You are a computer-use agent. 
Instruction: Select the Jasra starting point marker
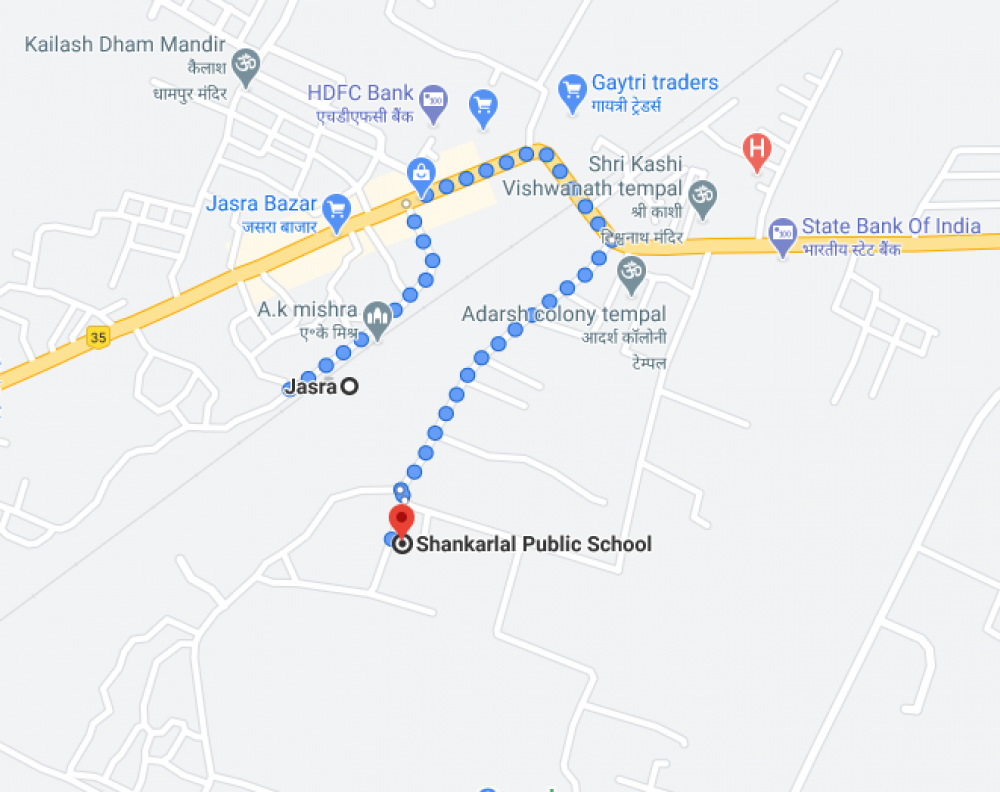point(349,386)
